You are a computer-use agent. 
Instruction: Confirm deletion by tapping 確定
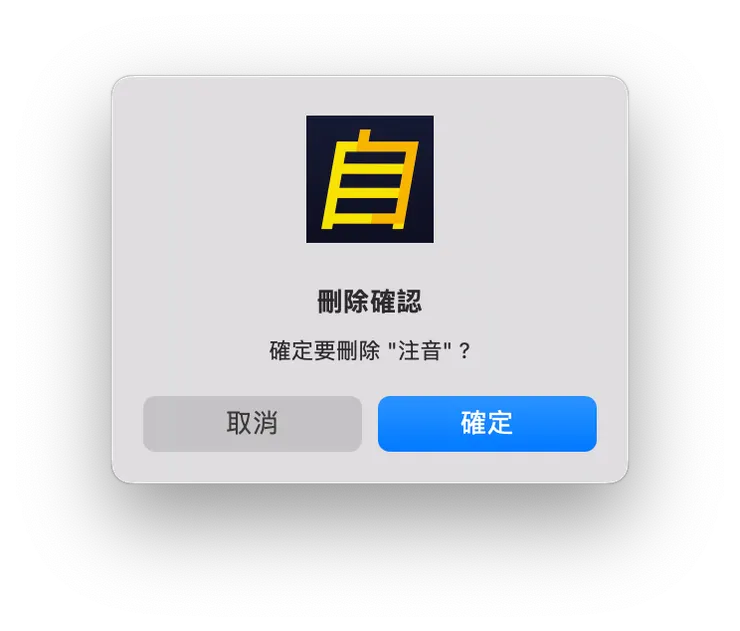click(x=487, y=424)
